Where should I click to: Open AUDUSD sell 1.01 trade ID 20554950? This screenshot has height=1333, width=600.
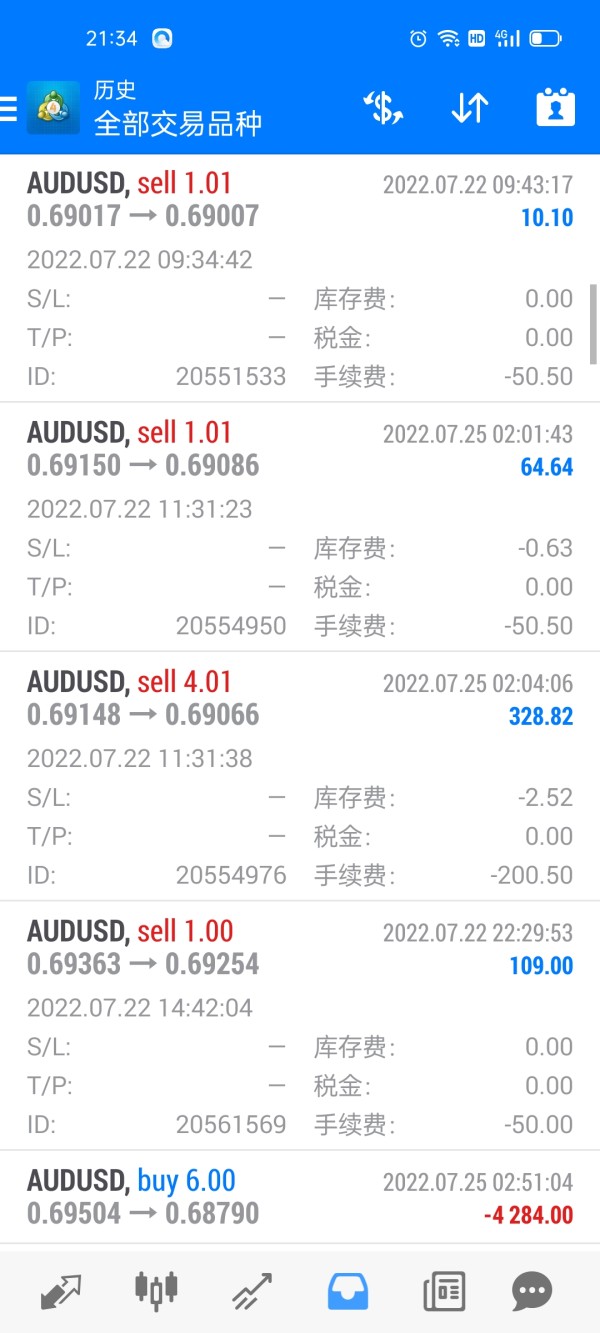300,527
